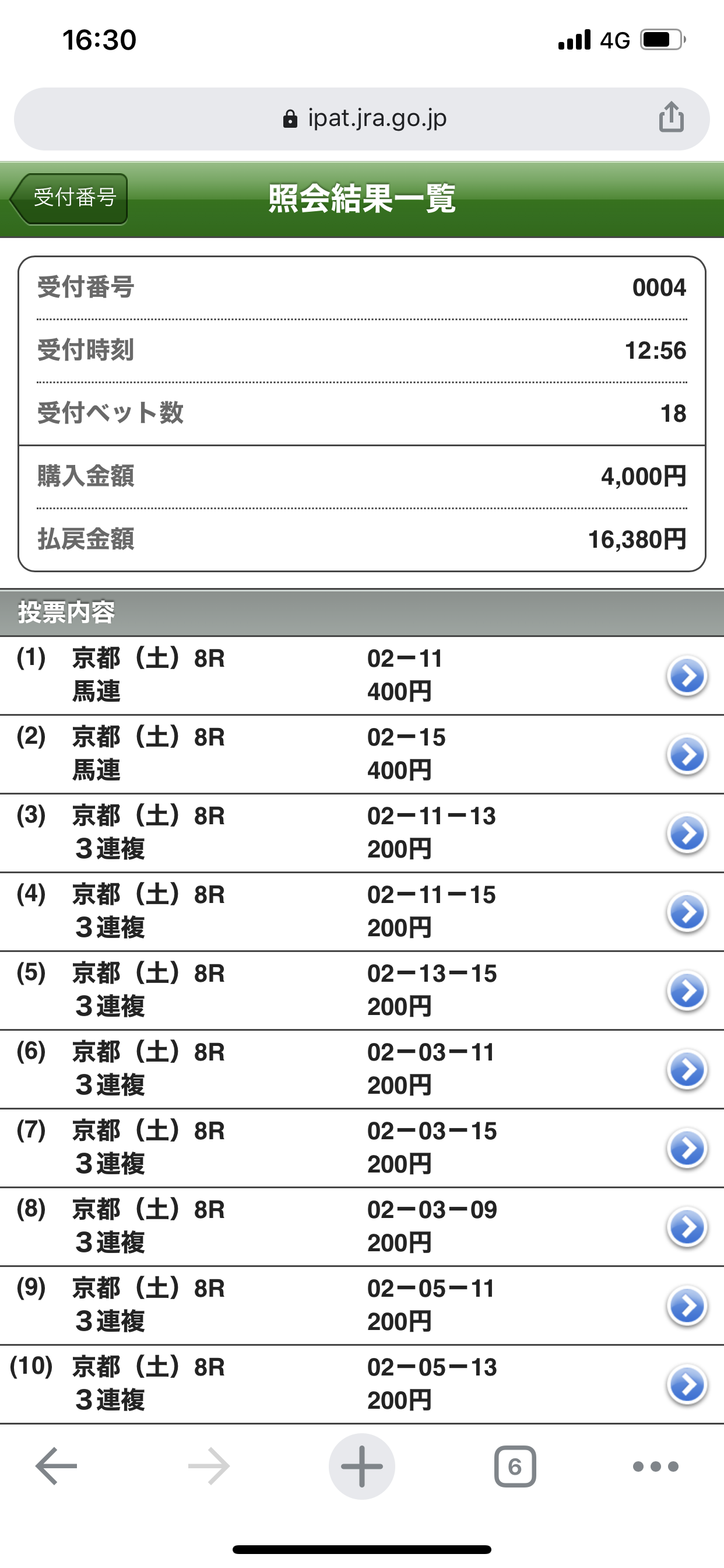Go back with browser back arrow
724x1568 pixels.
pos(56,1466)
